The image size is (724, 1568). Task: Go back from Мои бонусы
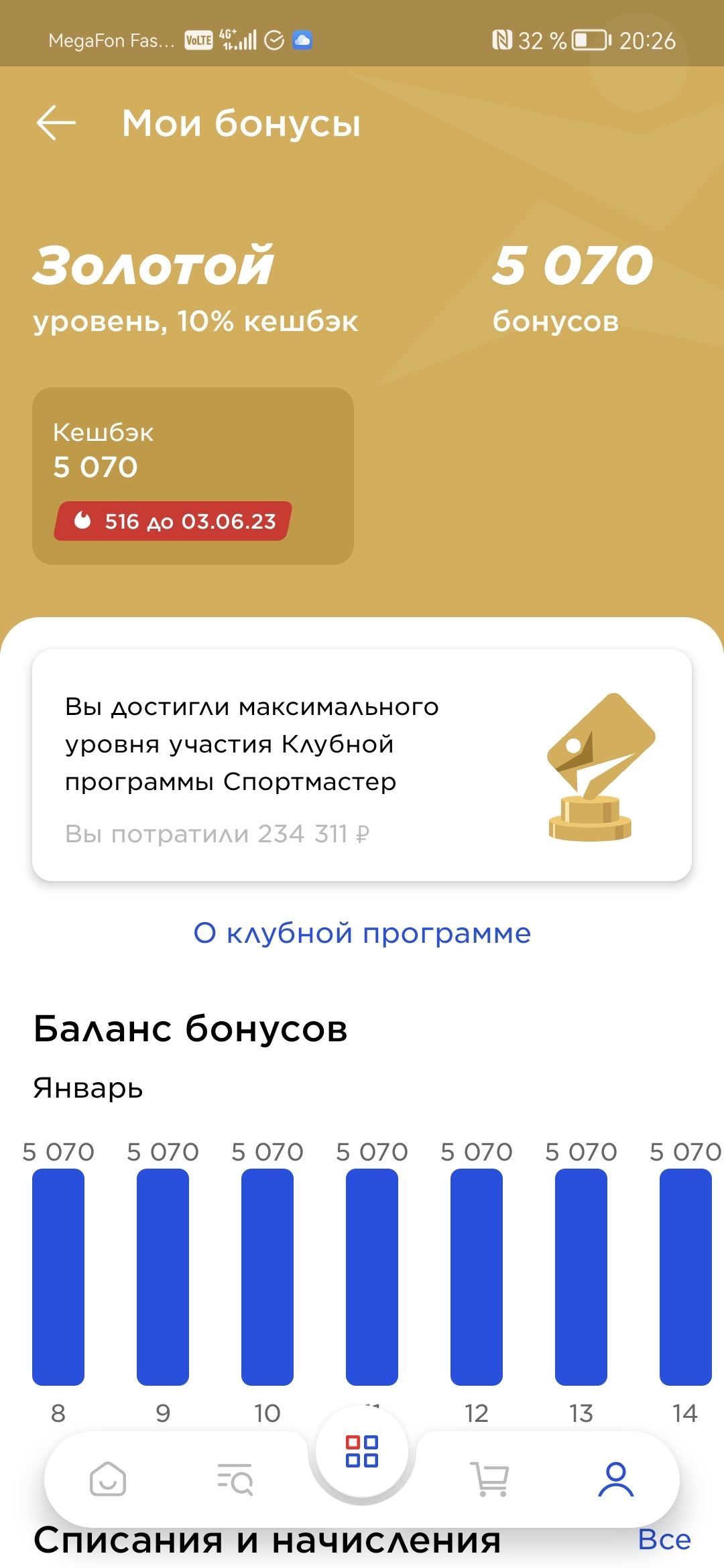[x=56, y=123]
